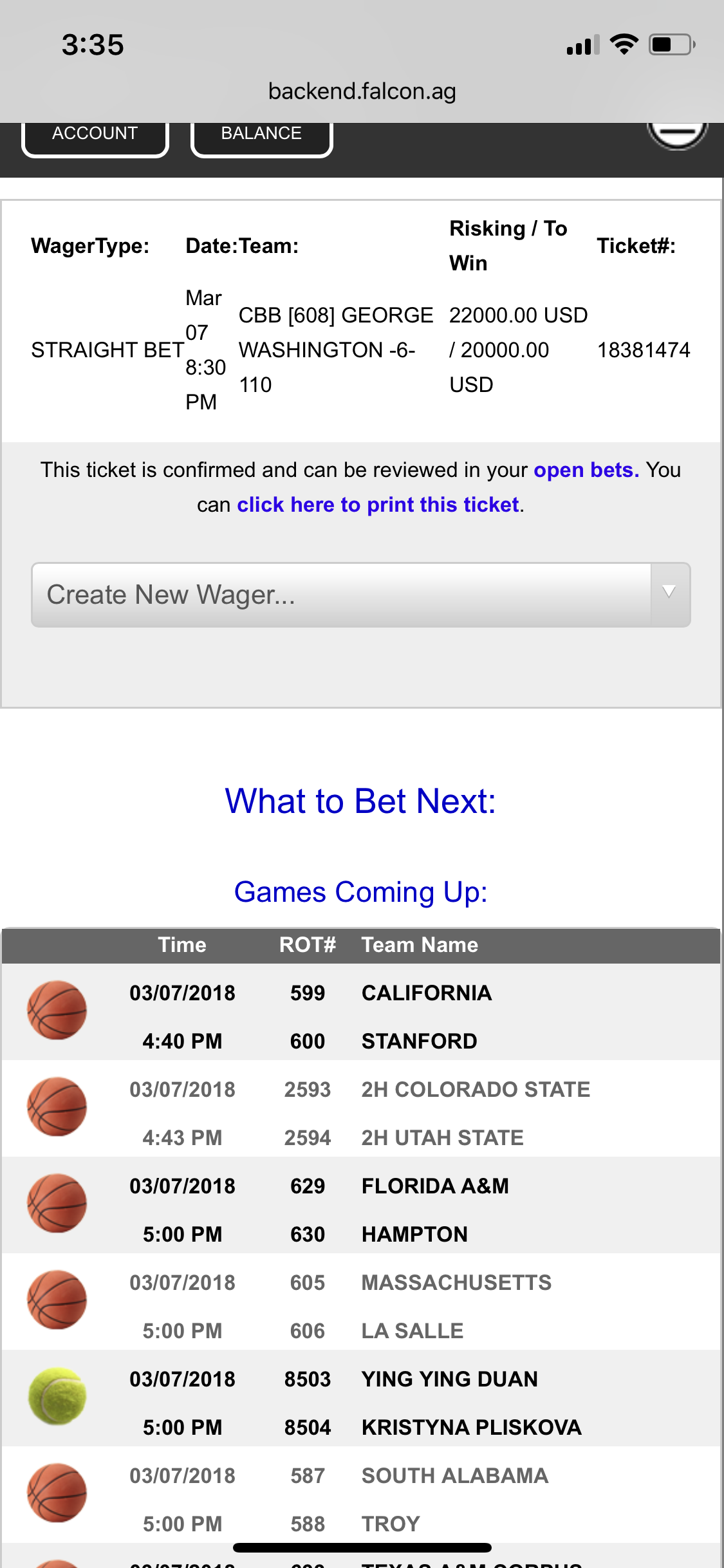Tap the ACCOUNT button
Viewport: 724px width, 1568px height.
[95, 136]
